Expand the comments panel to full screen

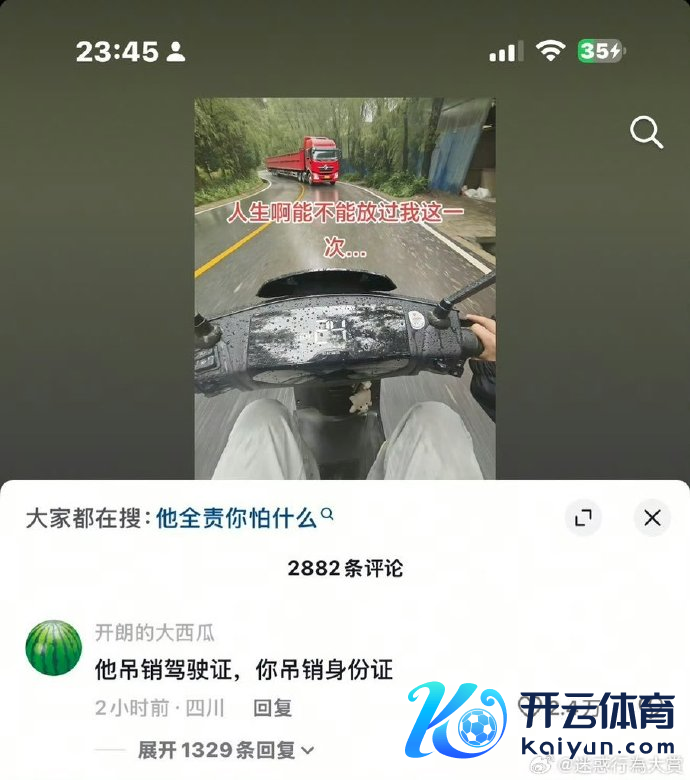click(582, 518)
